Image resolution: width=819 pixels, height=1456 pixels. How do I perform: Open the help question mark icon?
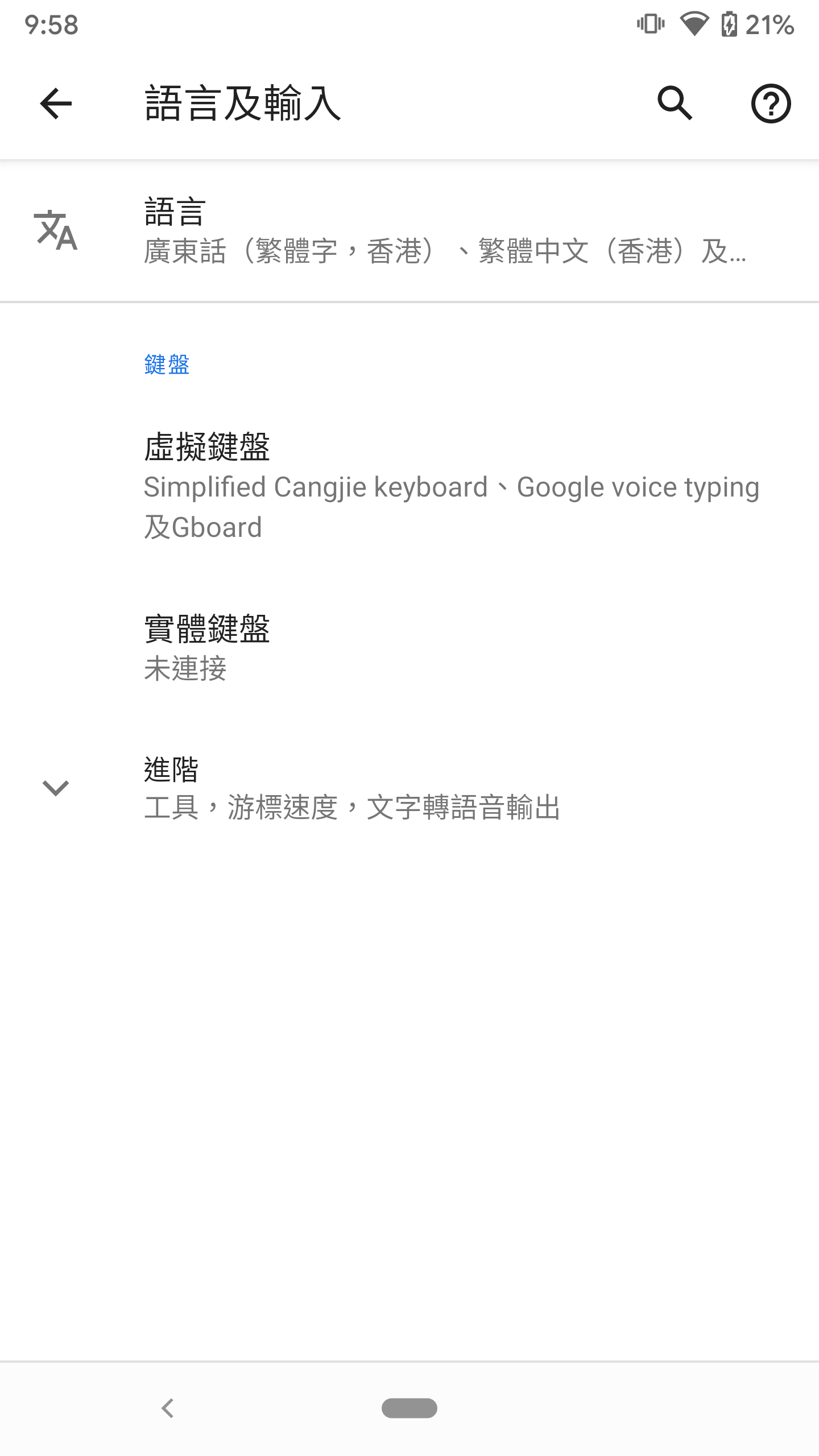point(771,104)
